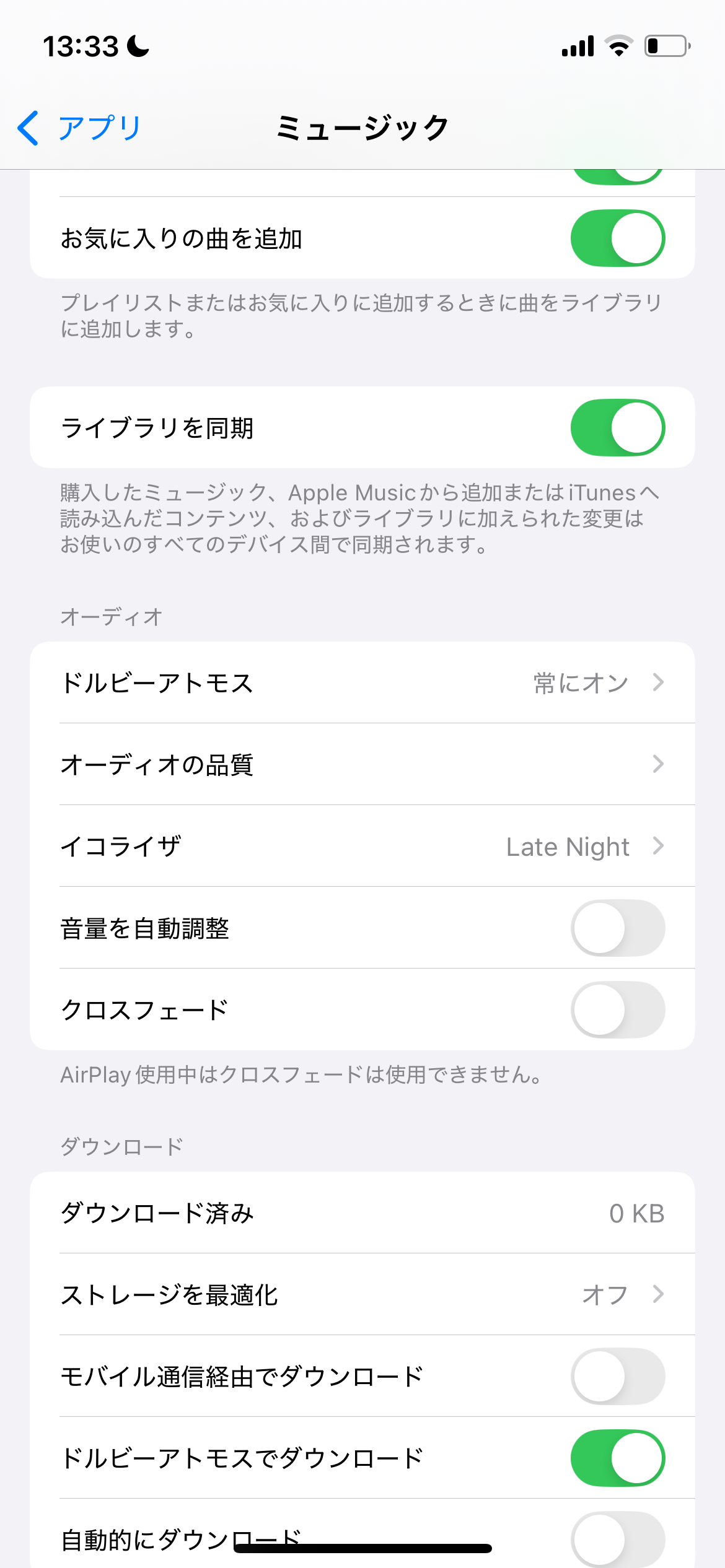Turn off ドルビーアトモスでダウンロード switch
This screenshot has width=725, height=1568.
tap(617, 1458)
